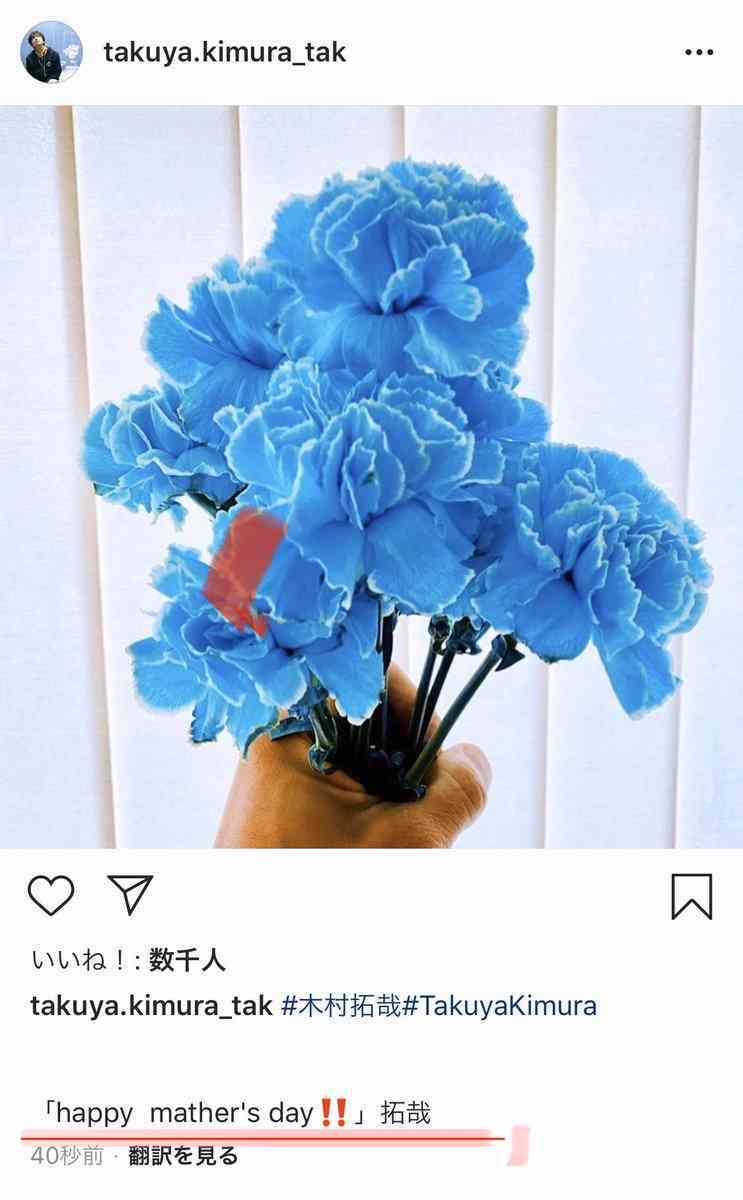This screenshot has height=1200, width=743.
Task: Open the three-dot overflow menu
Action: 699,52
